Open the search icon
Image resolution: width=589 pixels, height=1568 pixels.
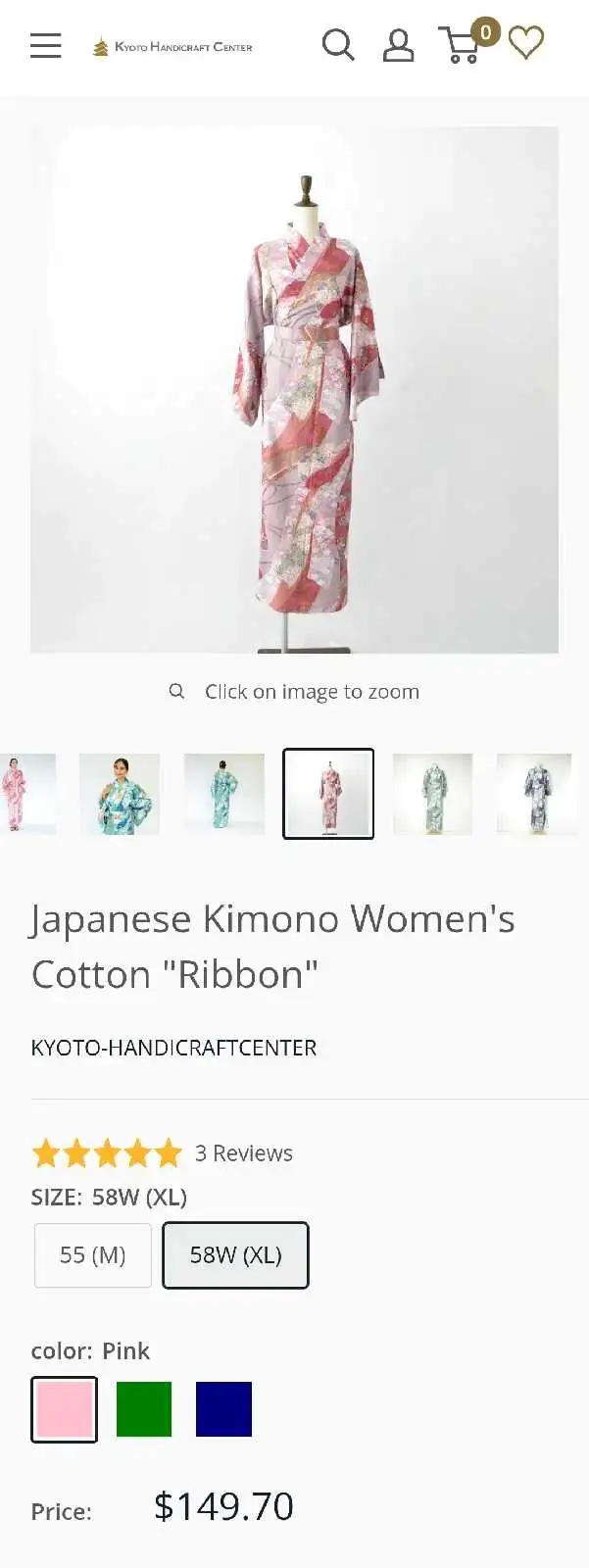(338, 45)
